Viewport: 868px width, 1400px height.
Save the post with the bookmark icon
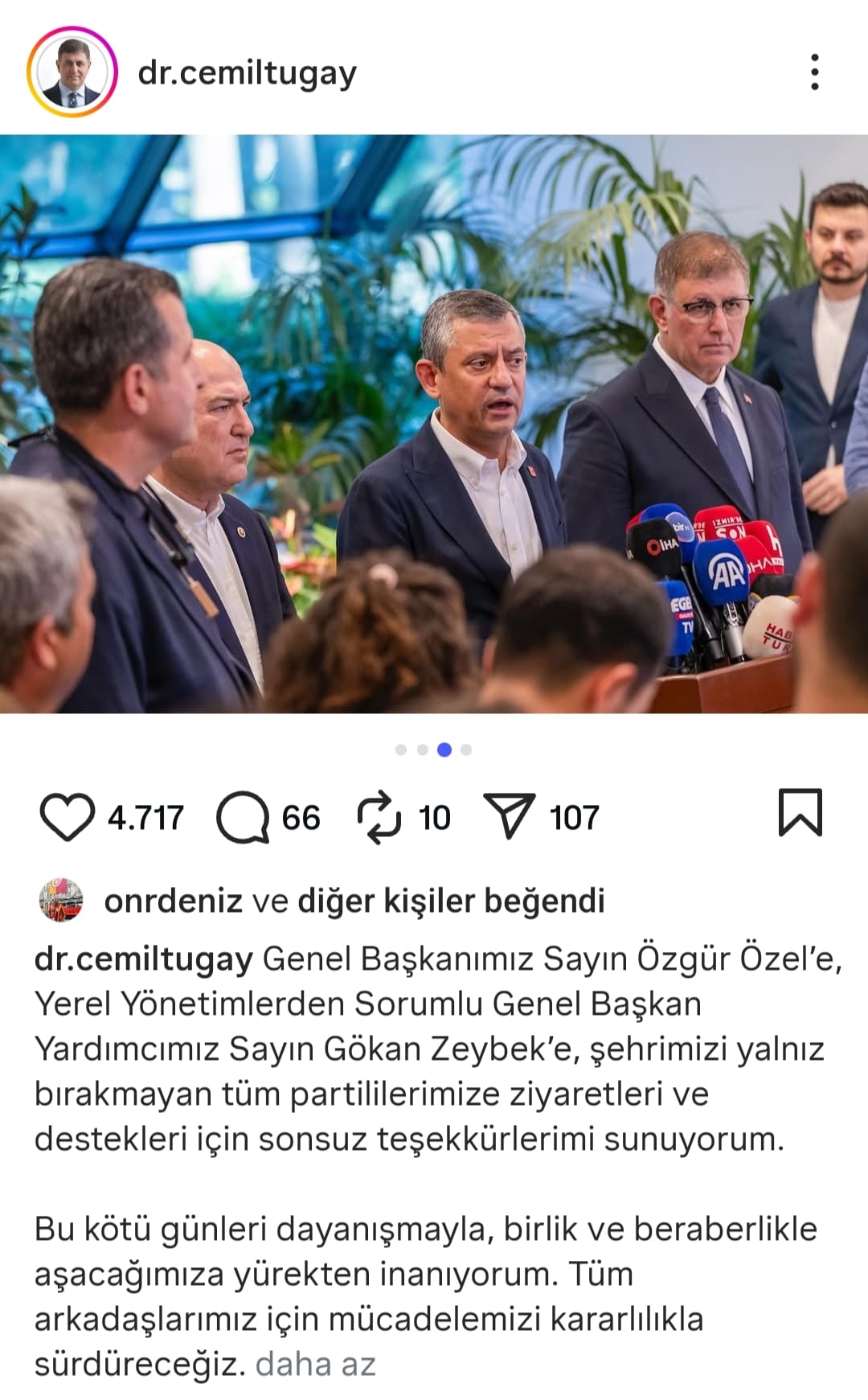[800, 813]
